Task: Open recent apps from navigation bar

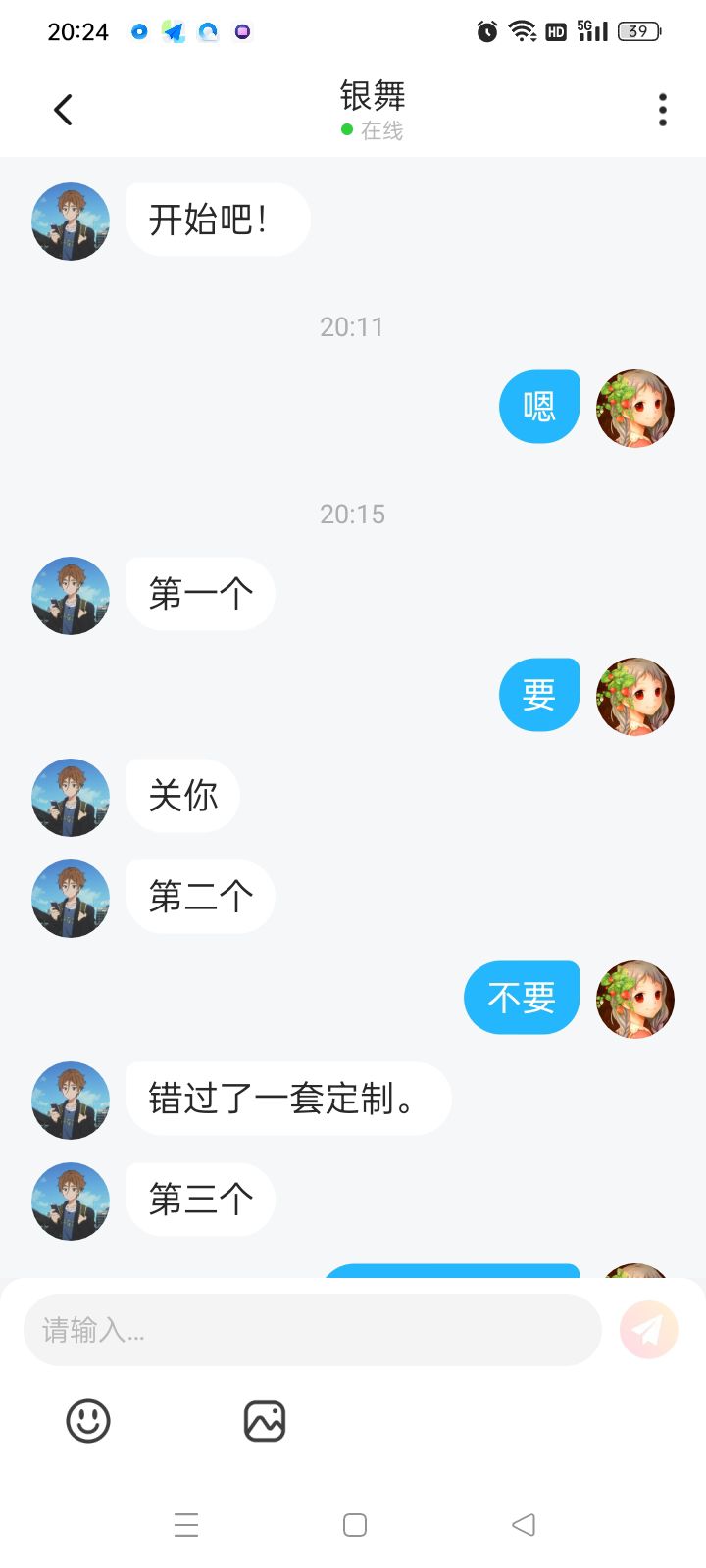Action: point(186,1525)
